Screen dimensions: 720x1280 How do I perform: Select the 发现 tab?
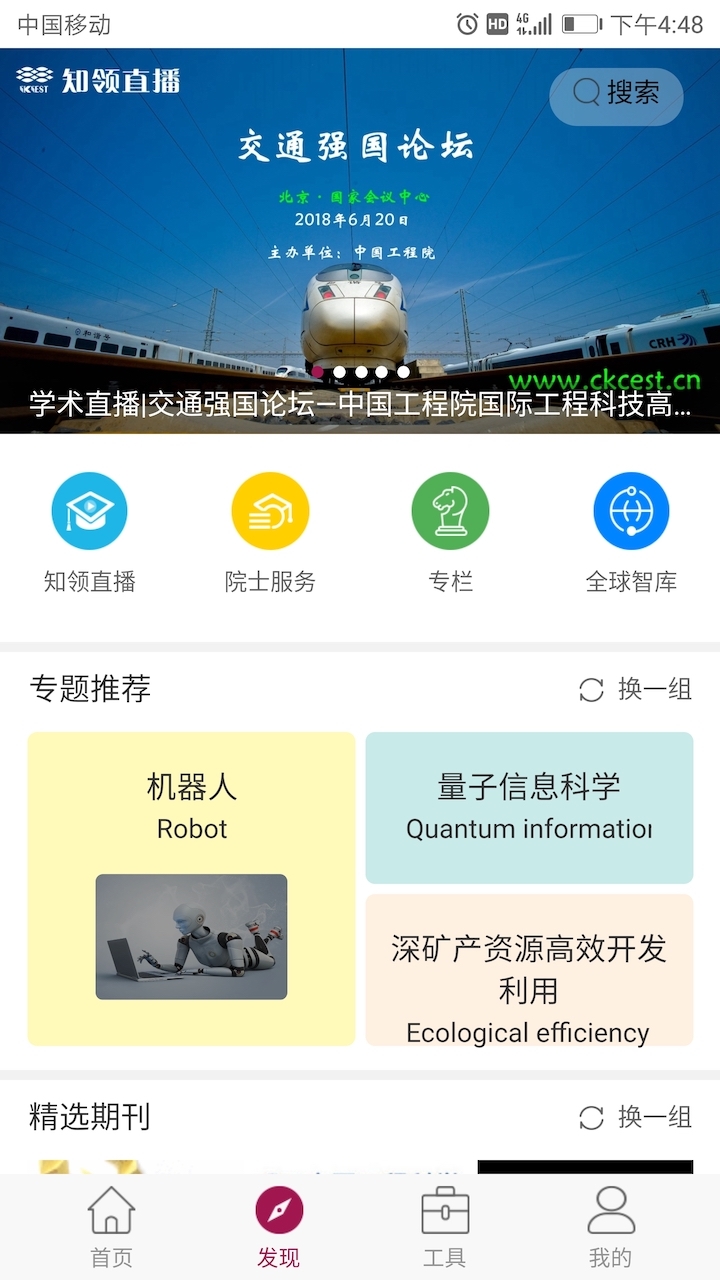pyautogui.click(x=279, y=1227)
